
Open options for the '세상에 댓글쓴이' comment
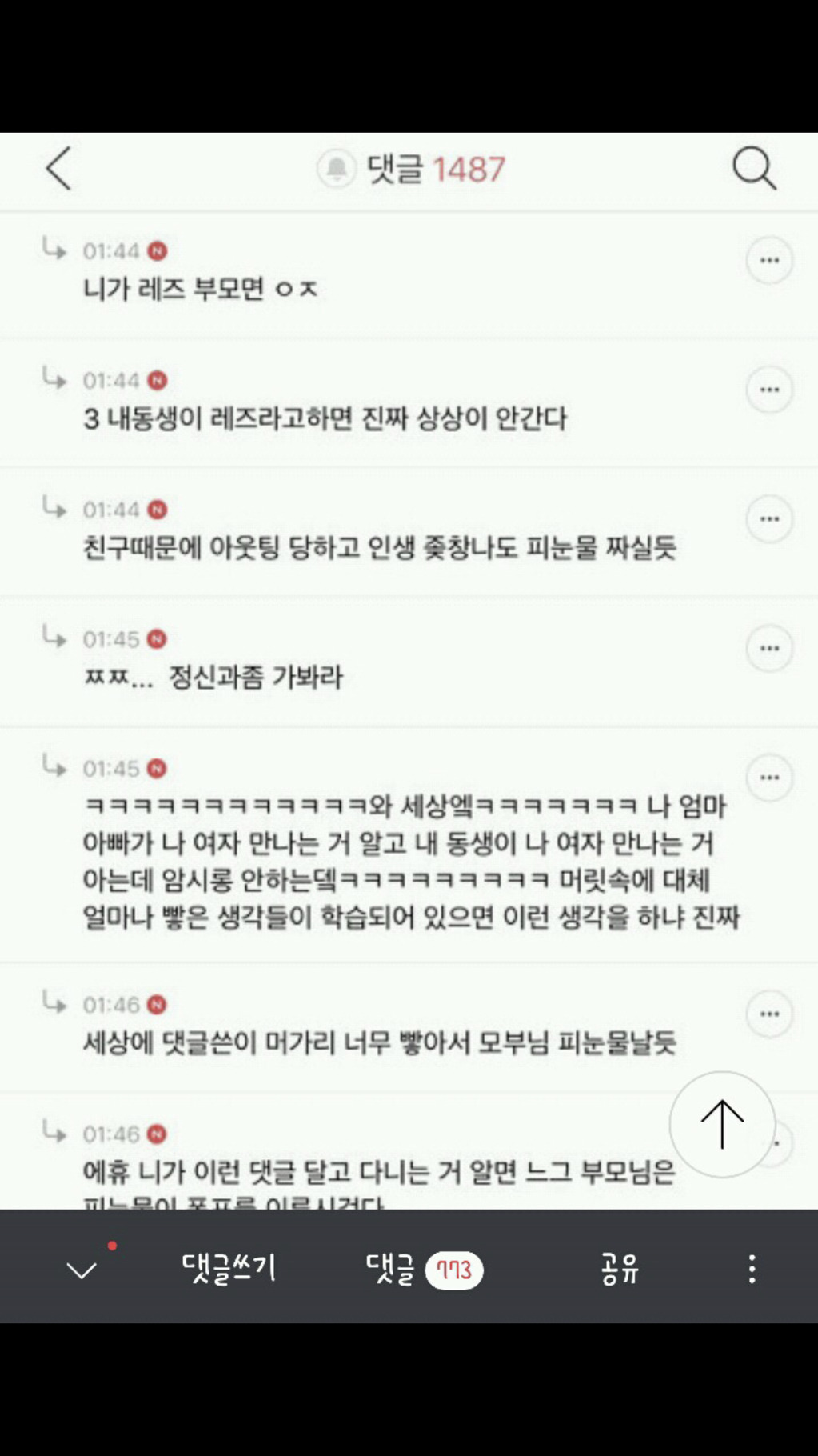point(769,1014)
